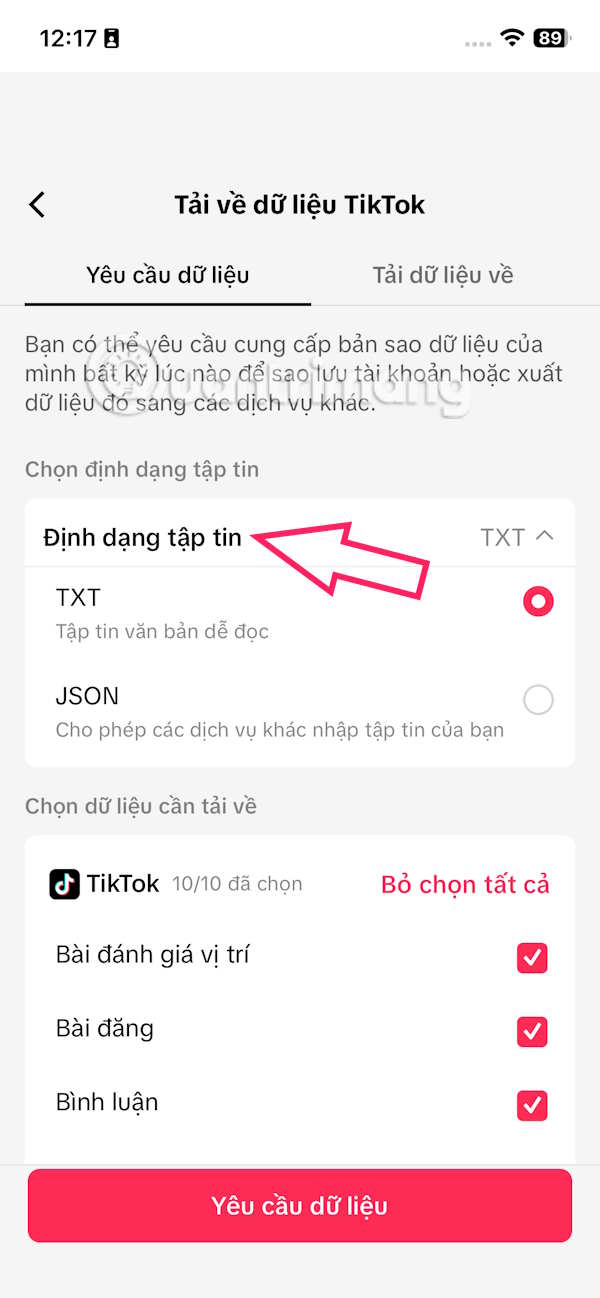This screenshot has width=600, height=1298.
Task: Select the JSON file format
Action: [x=538, y=700]
